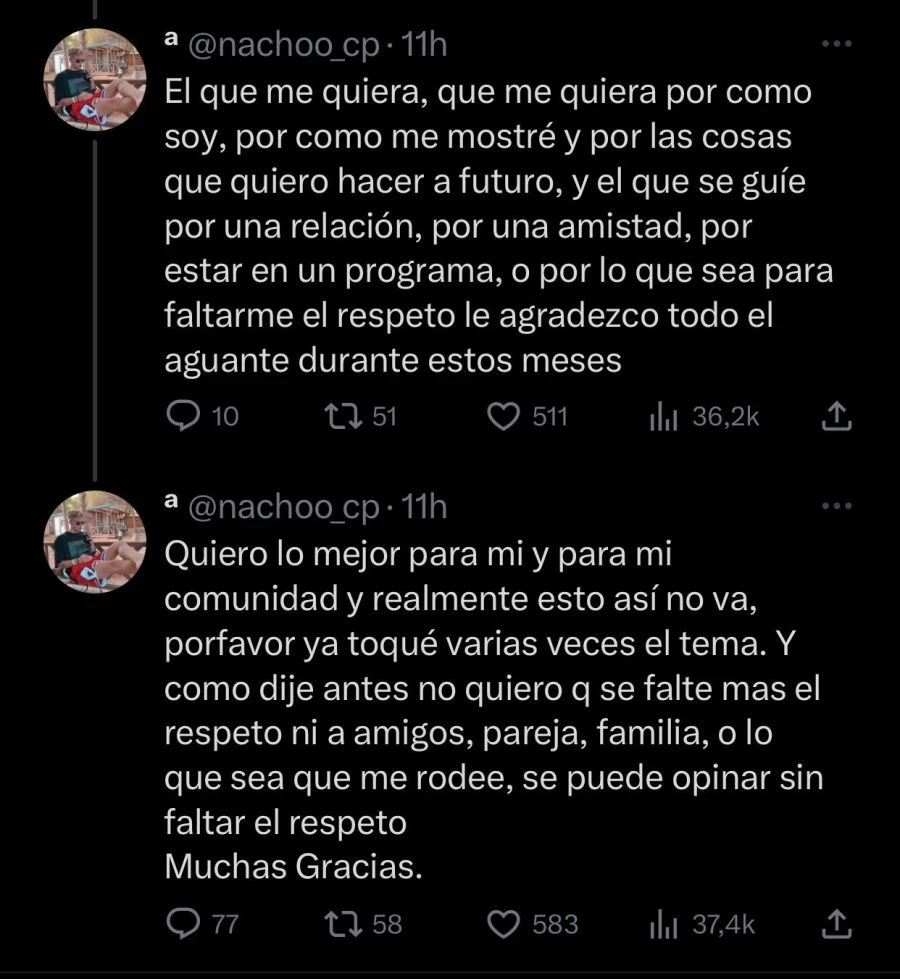Reply to the tweet with 77 comments

point(183,924)
